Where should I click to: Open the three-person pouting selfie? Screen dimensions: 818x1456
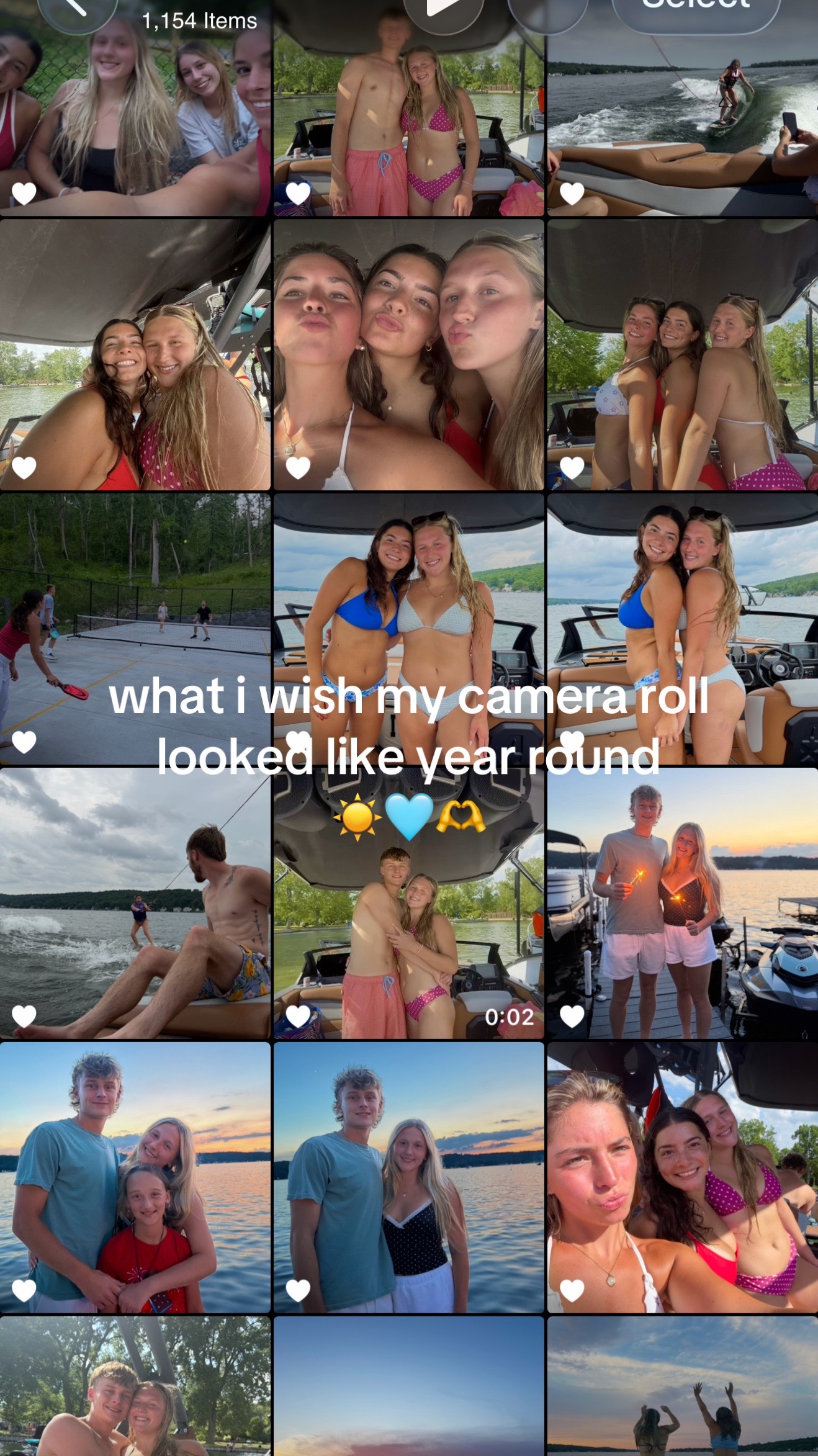pos(409,354)
